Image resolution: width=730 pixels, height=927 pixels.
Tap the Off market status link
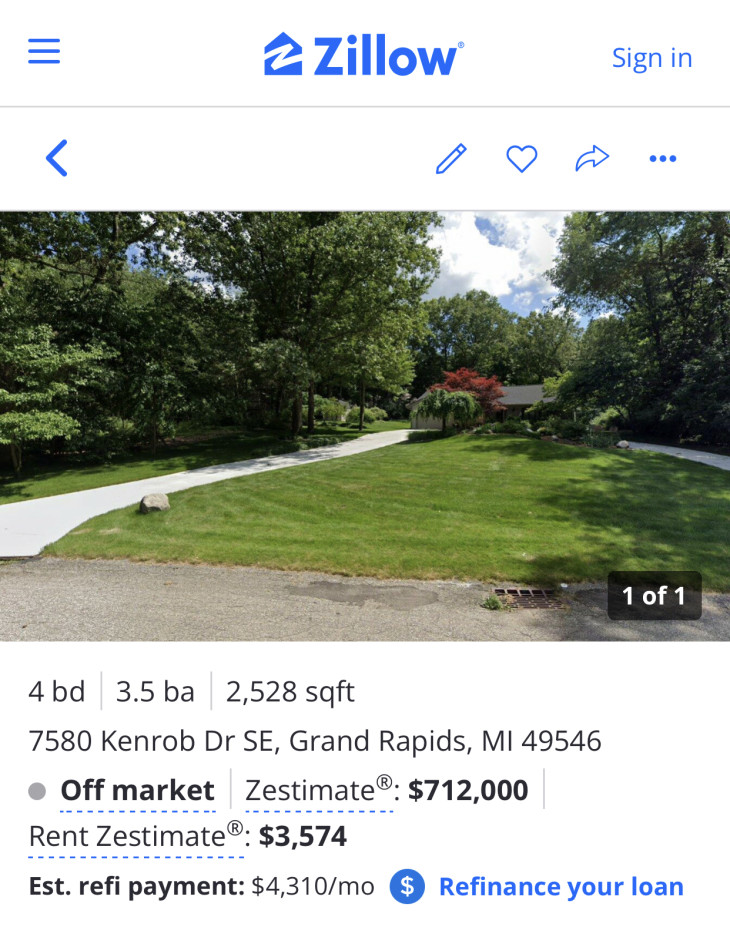(137, 790)
